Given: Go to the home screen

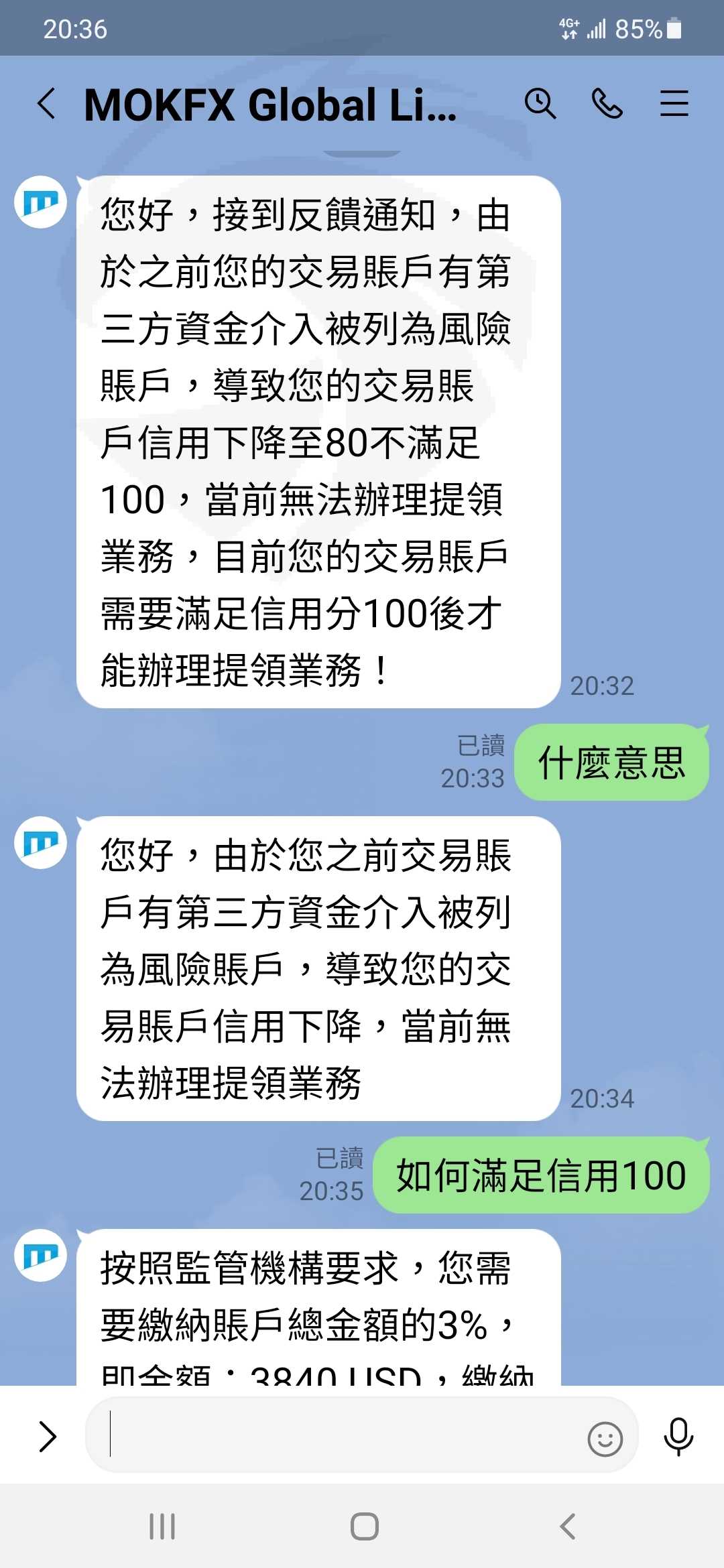Looking at the screenshot, I should pos(364,1526).
